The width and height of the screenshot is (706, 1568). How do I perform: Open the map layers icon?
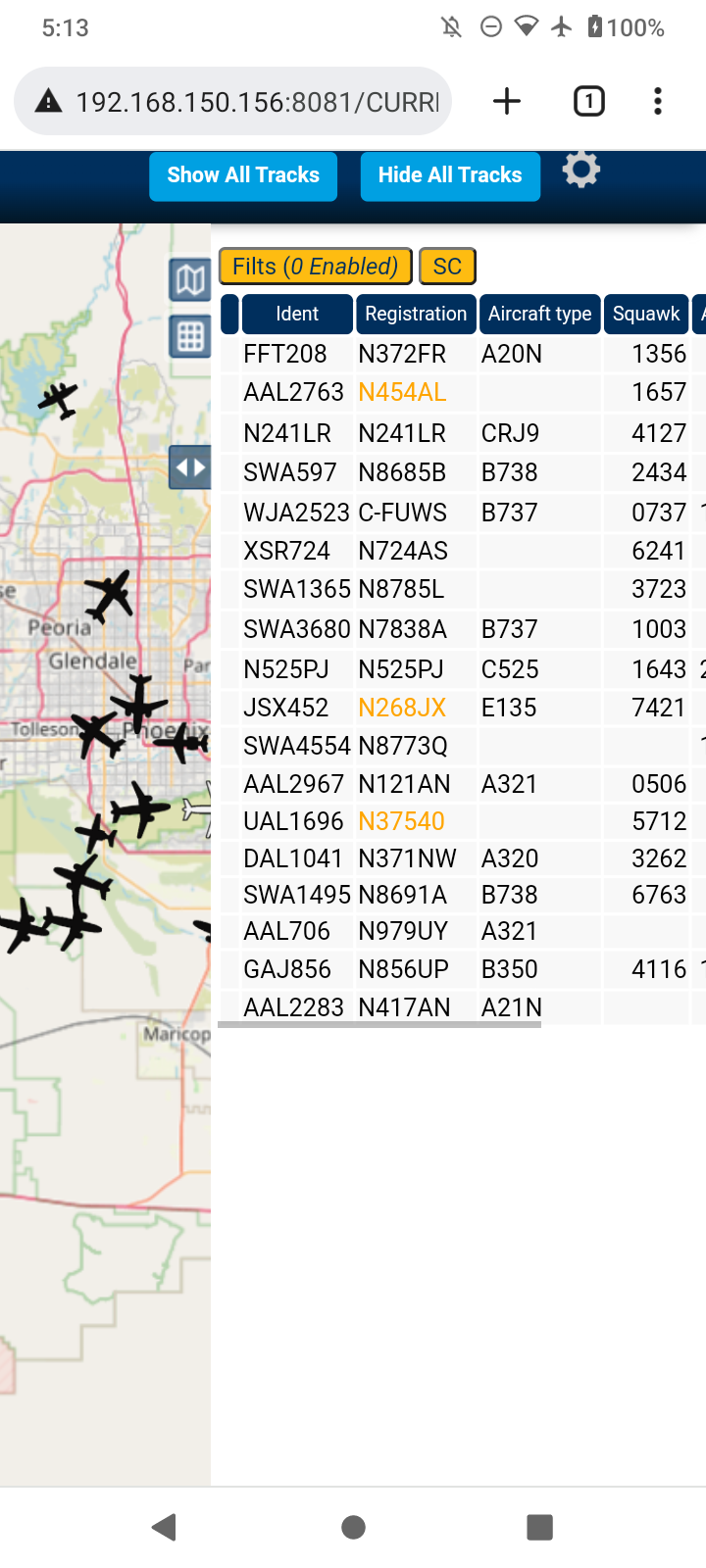[x=190, y=282]
